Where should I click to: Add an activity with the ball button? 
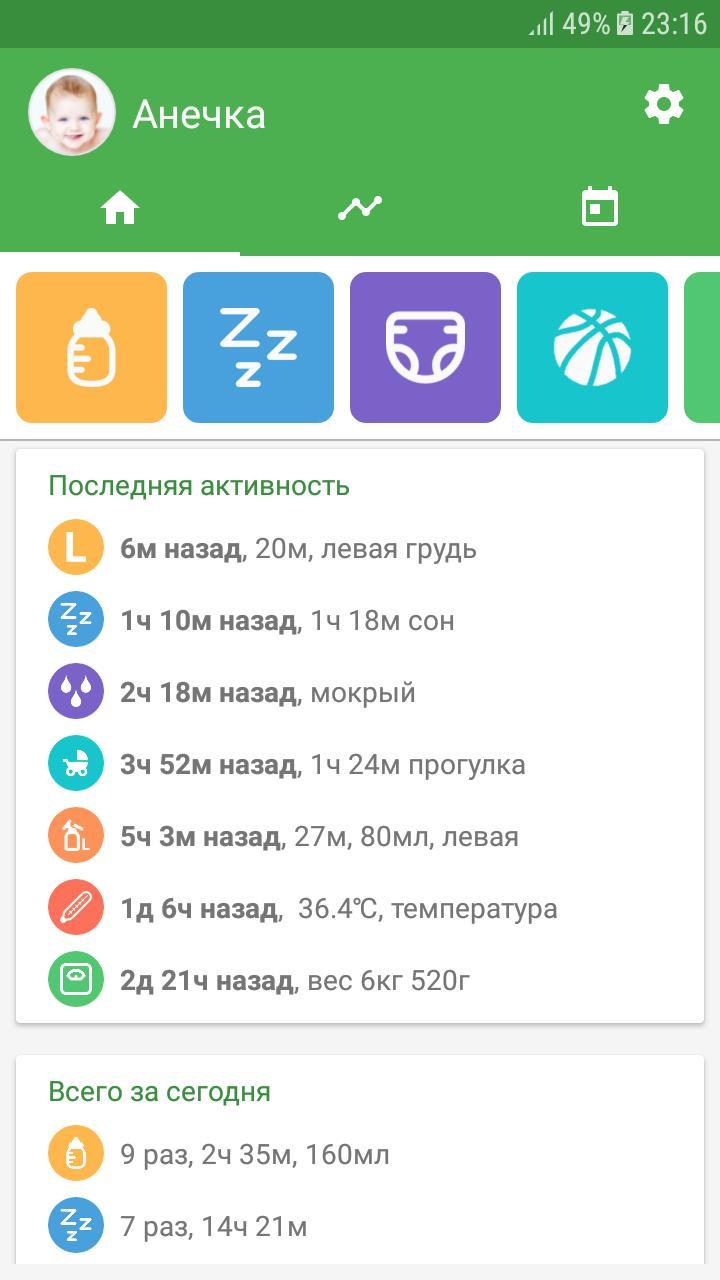pyautogui.click(x=592, y=347)
